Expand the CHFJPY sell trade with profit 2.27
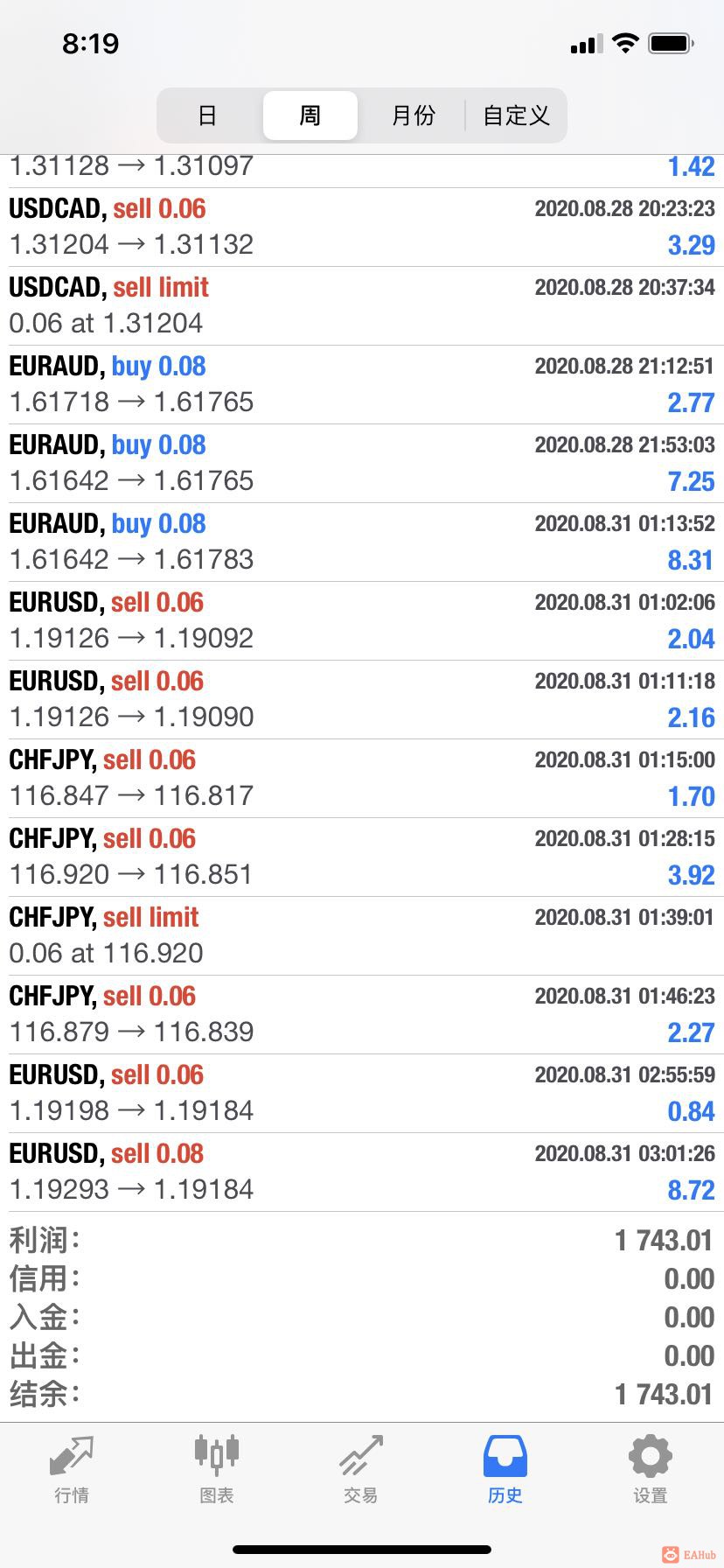The width and height of the screenshot is (724, 1568). [362, 1014]
